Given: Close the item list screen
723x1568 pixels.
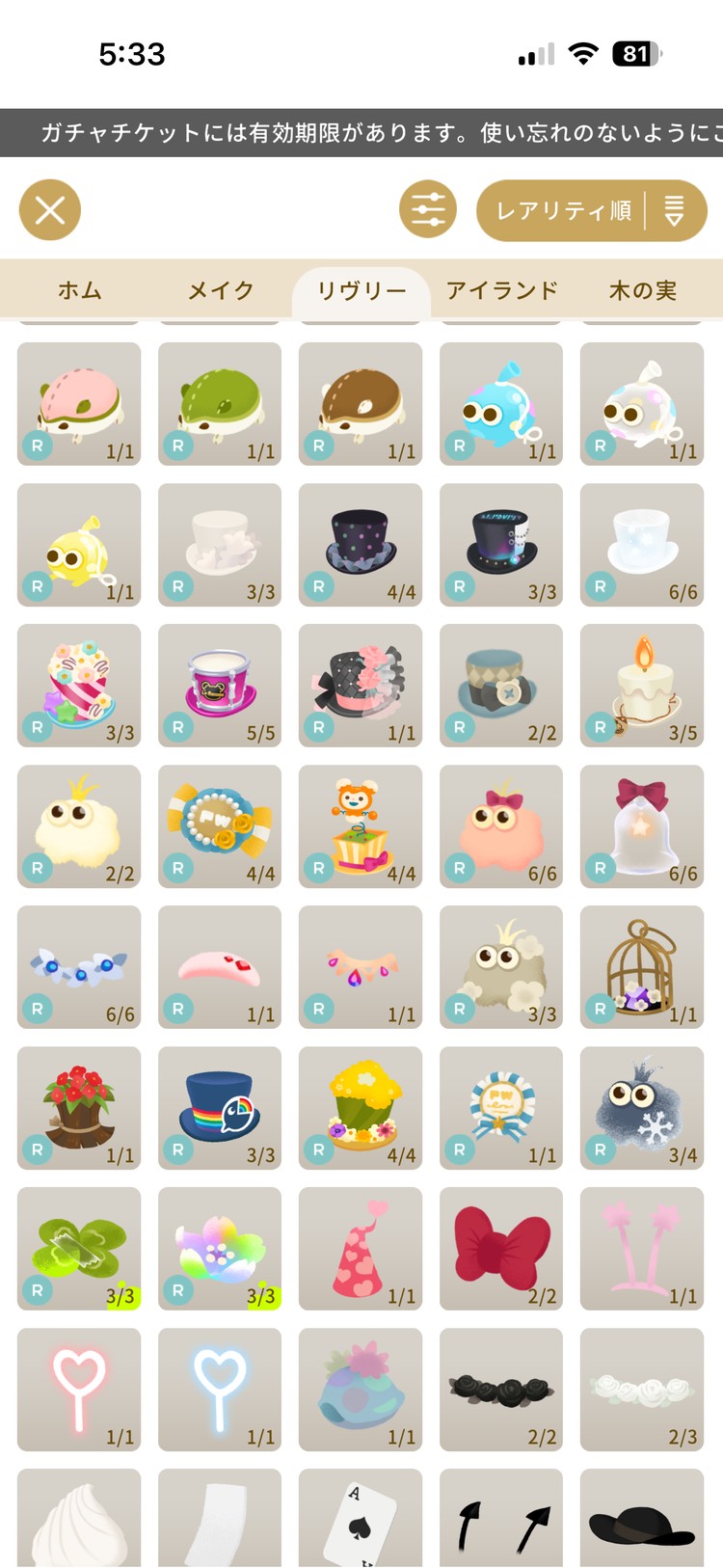Looking at the screenshot, I should tap(50, 209).
